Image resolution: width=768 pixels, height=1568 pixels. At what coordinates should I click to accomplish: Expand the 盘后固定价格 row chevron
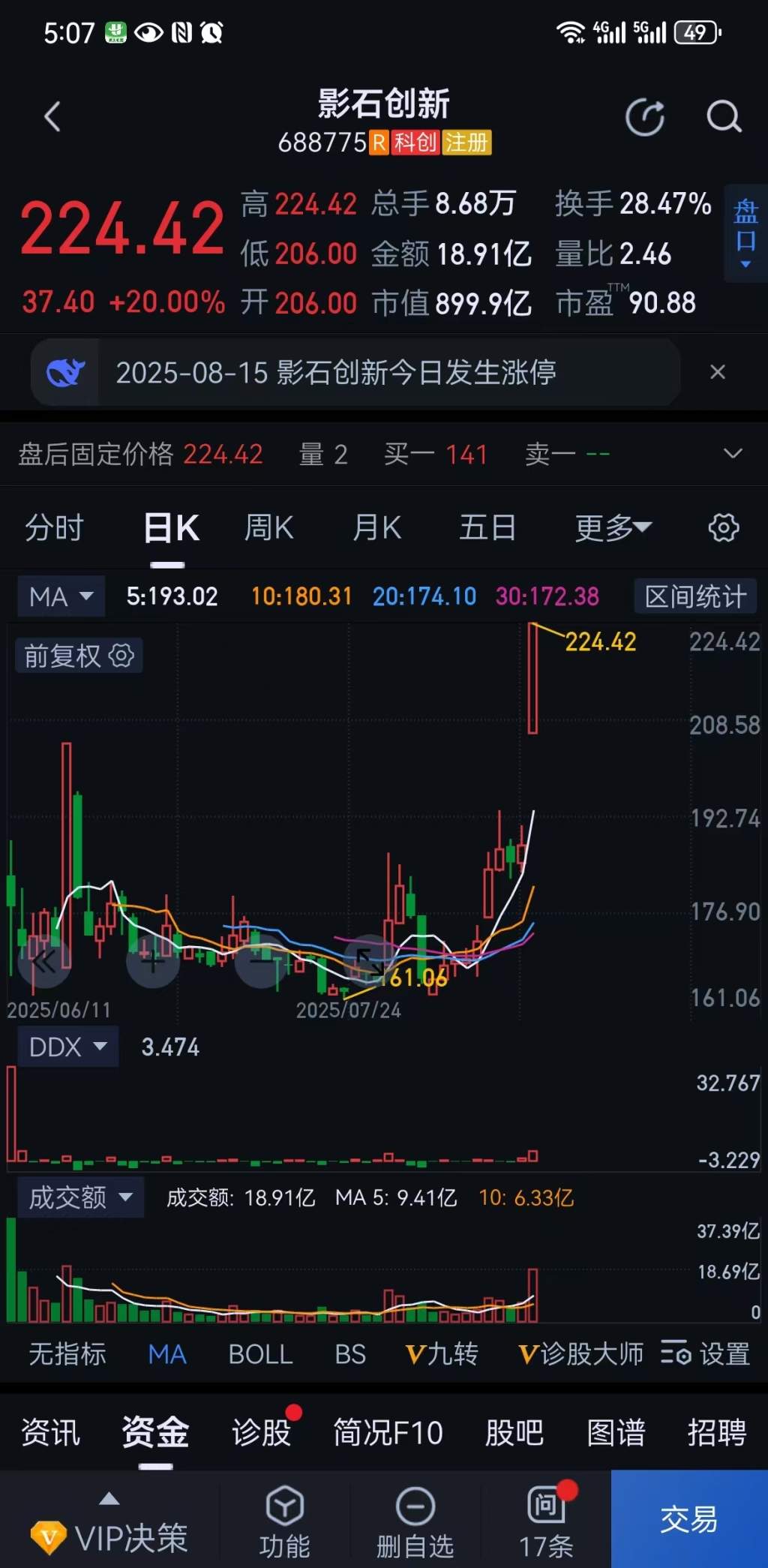(x=733, y=453)
